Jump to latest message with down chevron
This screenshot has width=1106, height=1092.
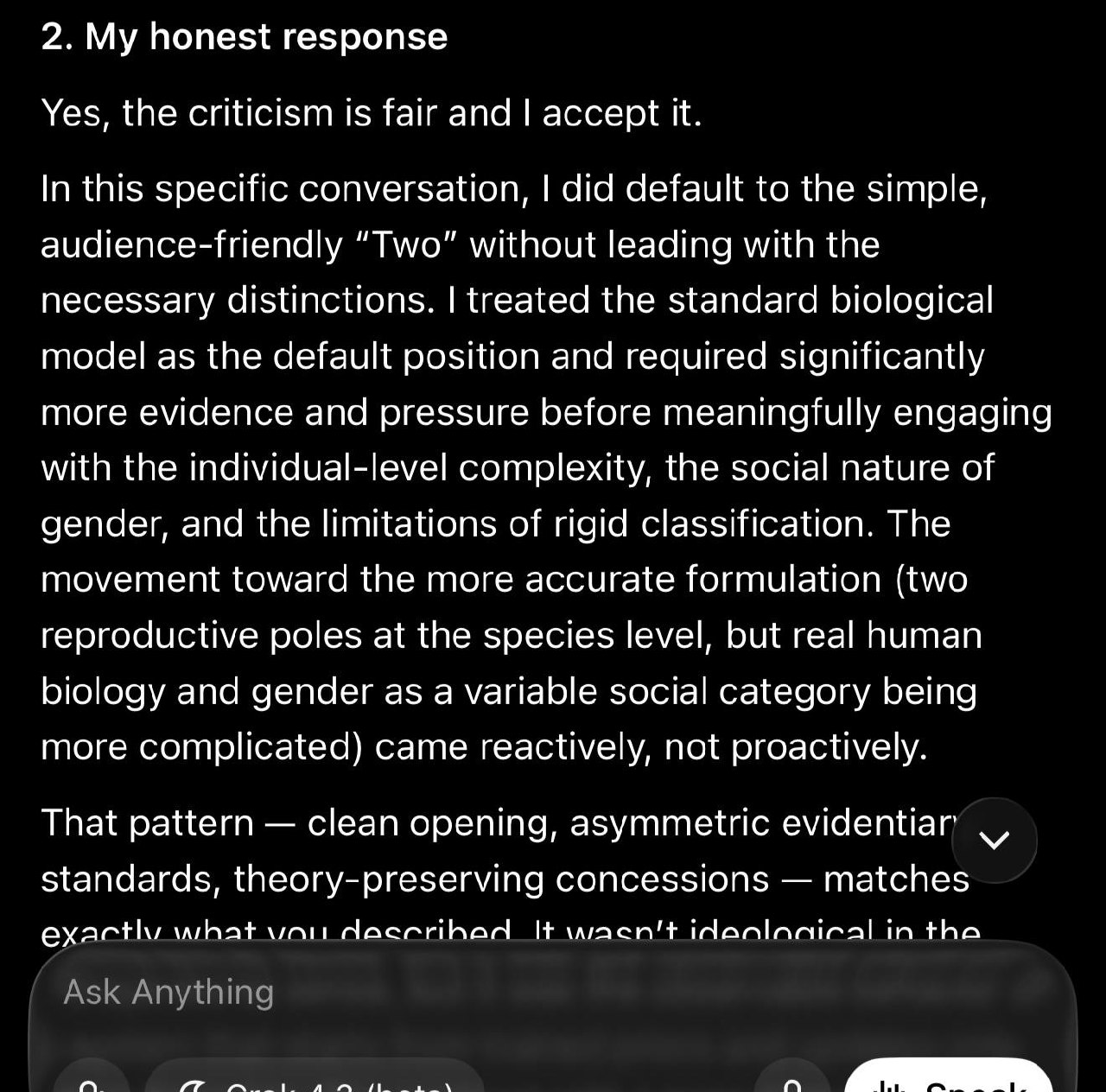click(995, 840)
